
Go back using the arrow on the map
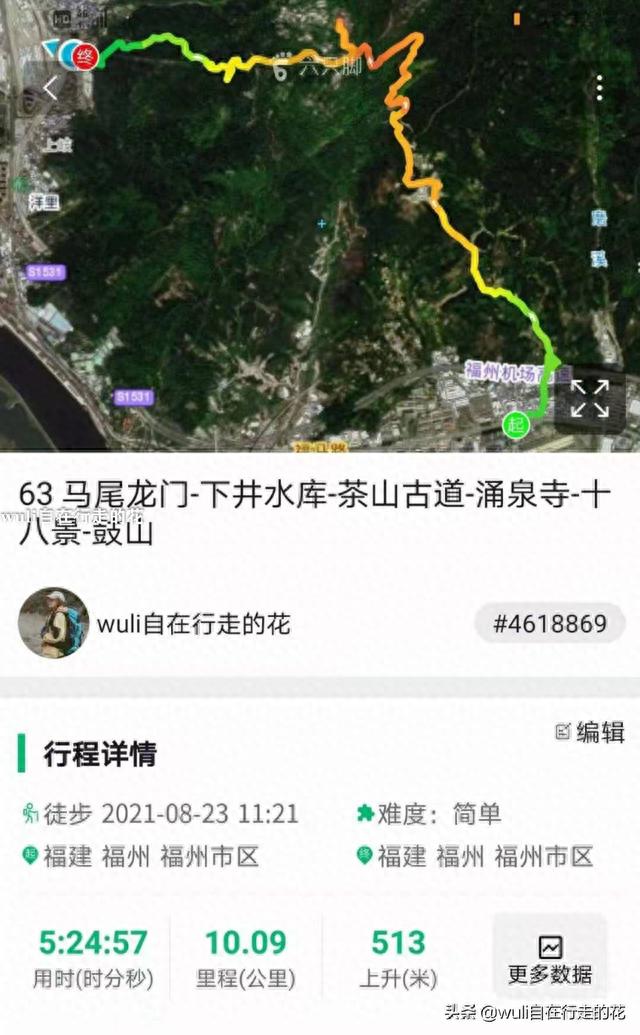[50, 88]
